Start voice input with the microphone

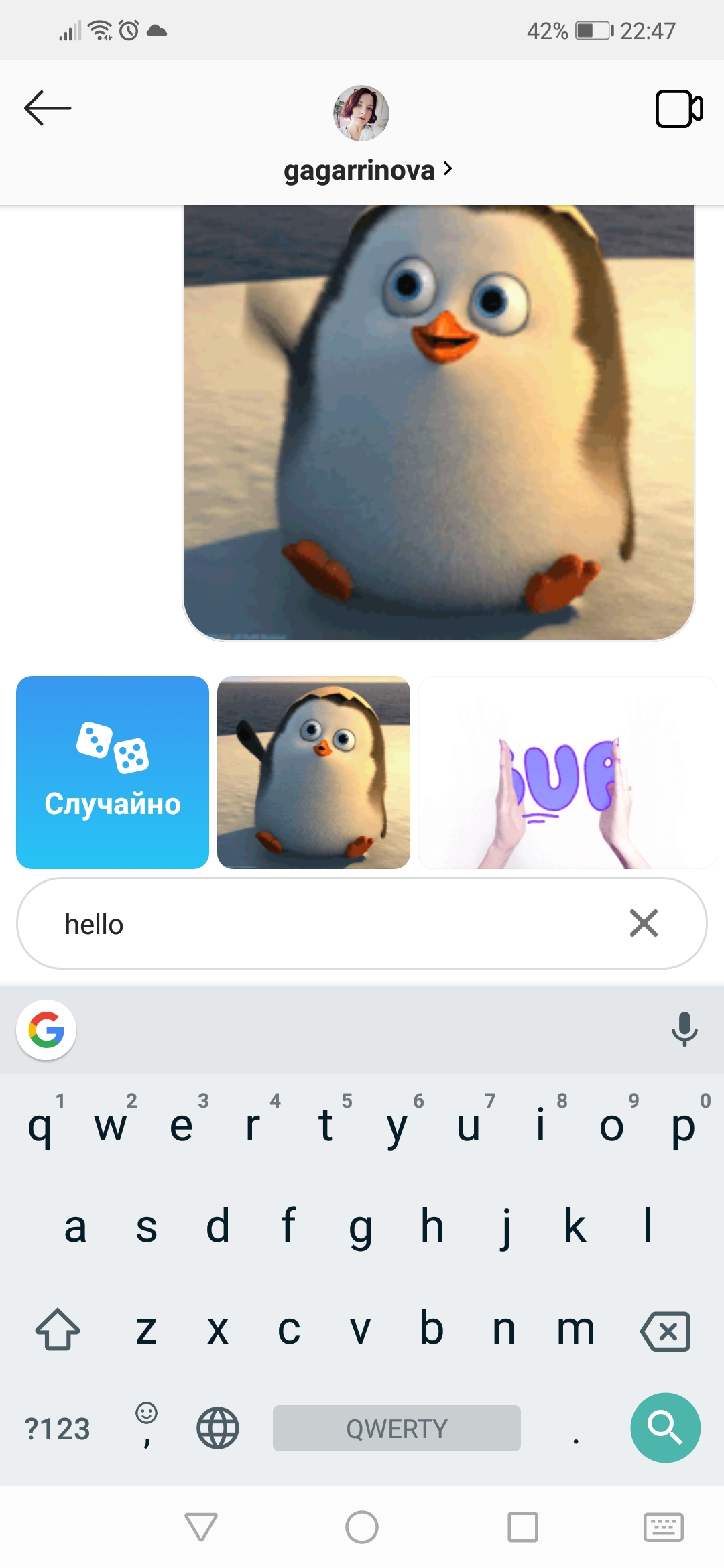click(684, 1030)
